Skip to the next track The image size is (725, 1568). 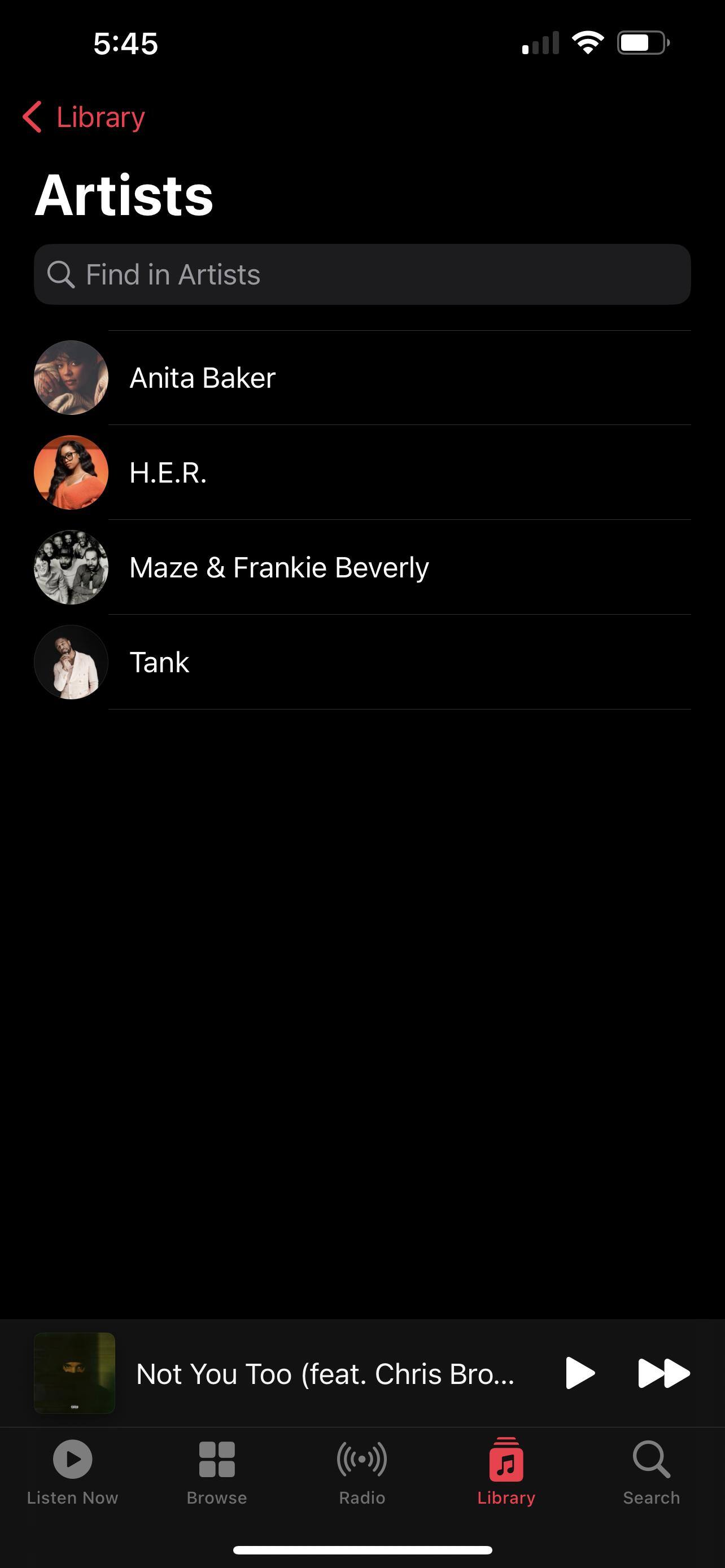tap(663, 1373)
